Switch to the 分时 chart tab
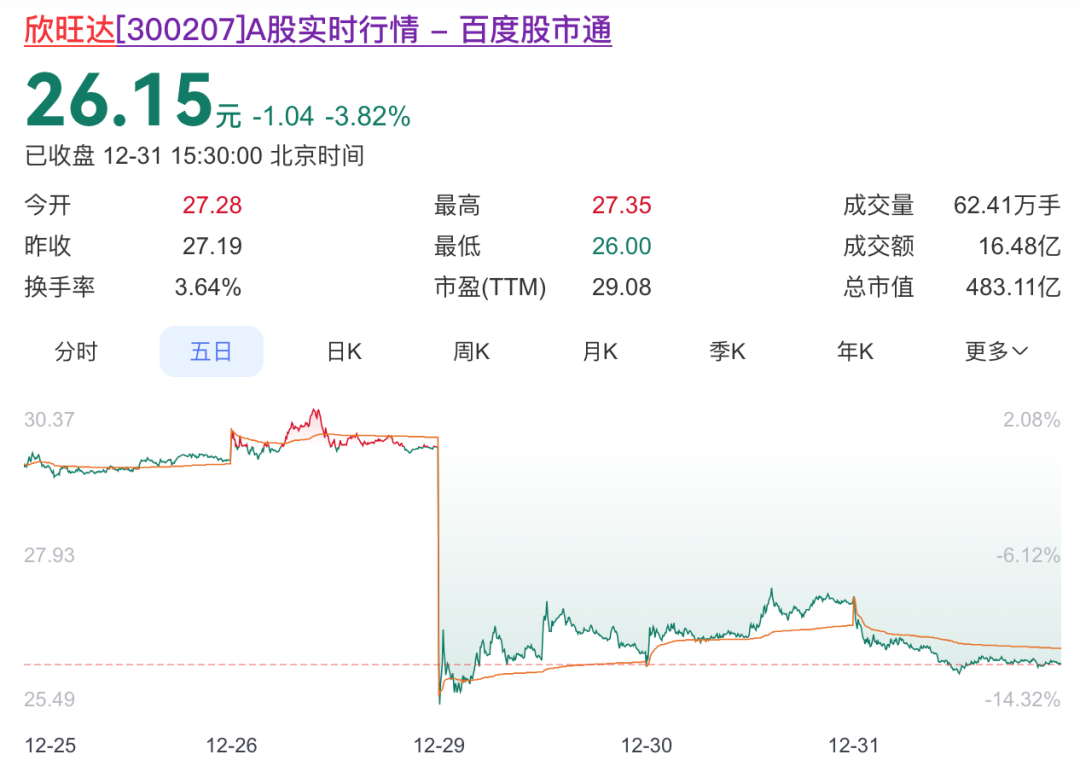 pyautogui.click(x=76, y=351)
